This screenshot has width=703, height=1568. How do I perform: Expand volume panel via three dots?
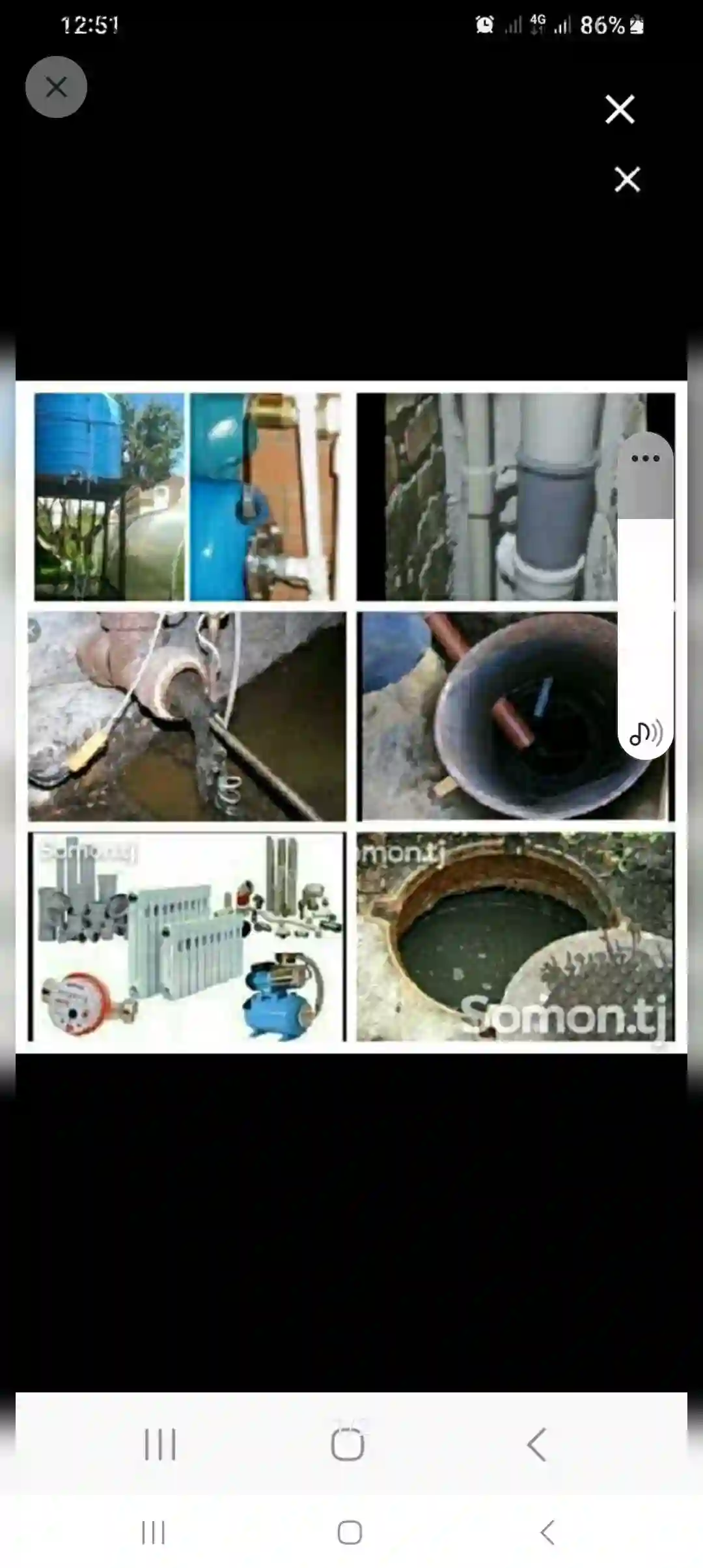click(645, 458)
